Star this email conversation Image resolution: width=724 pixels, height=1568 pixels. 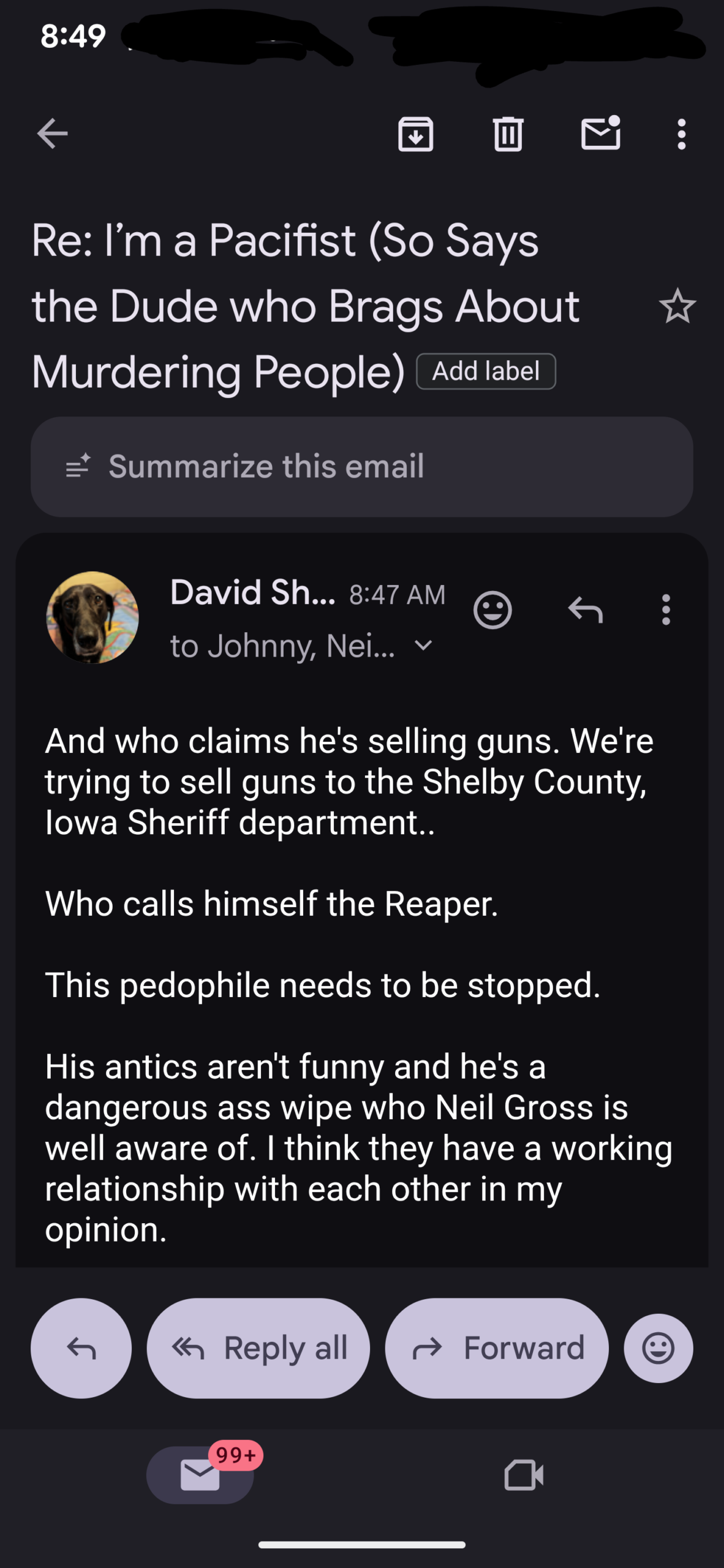pyautogui.click(x=677, y=306)
